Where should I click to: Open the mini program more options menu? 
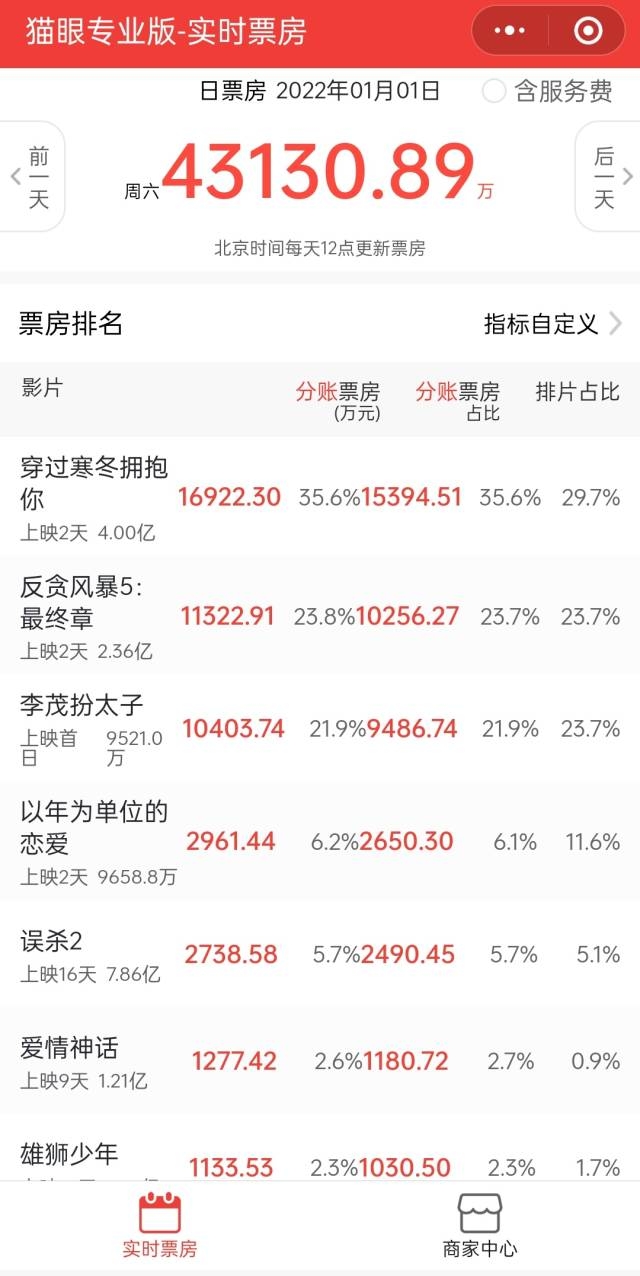pos(510,32)
